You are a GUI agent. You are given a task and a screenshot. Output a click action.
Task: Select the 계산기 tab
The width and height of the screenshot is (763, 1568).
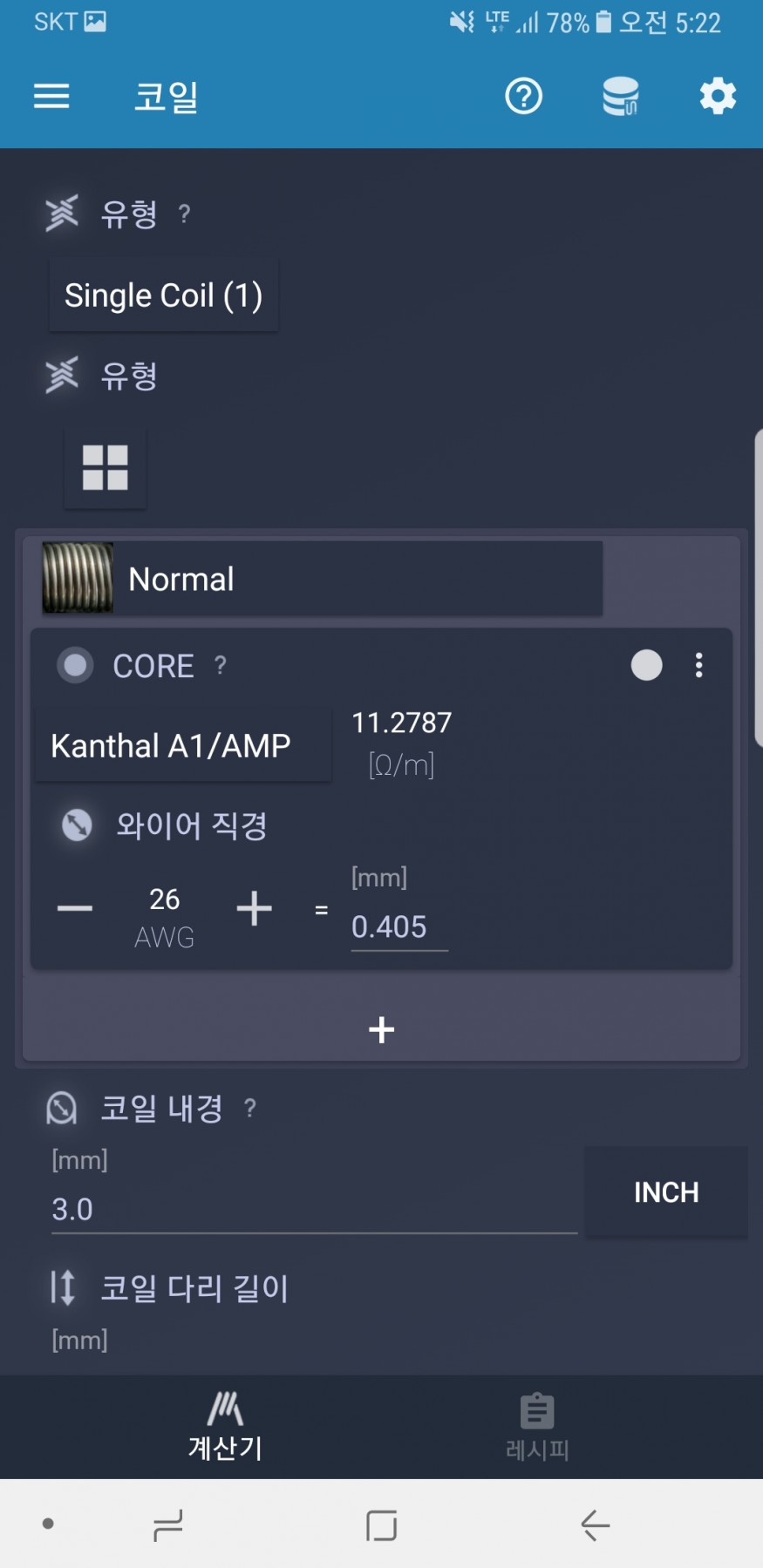tap(225, 1428)
